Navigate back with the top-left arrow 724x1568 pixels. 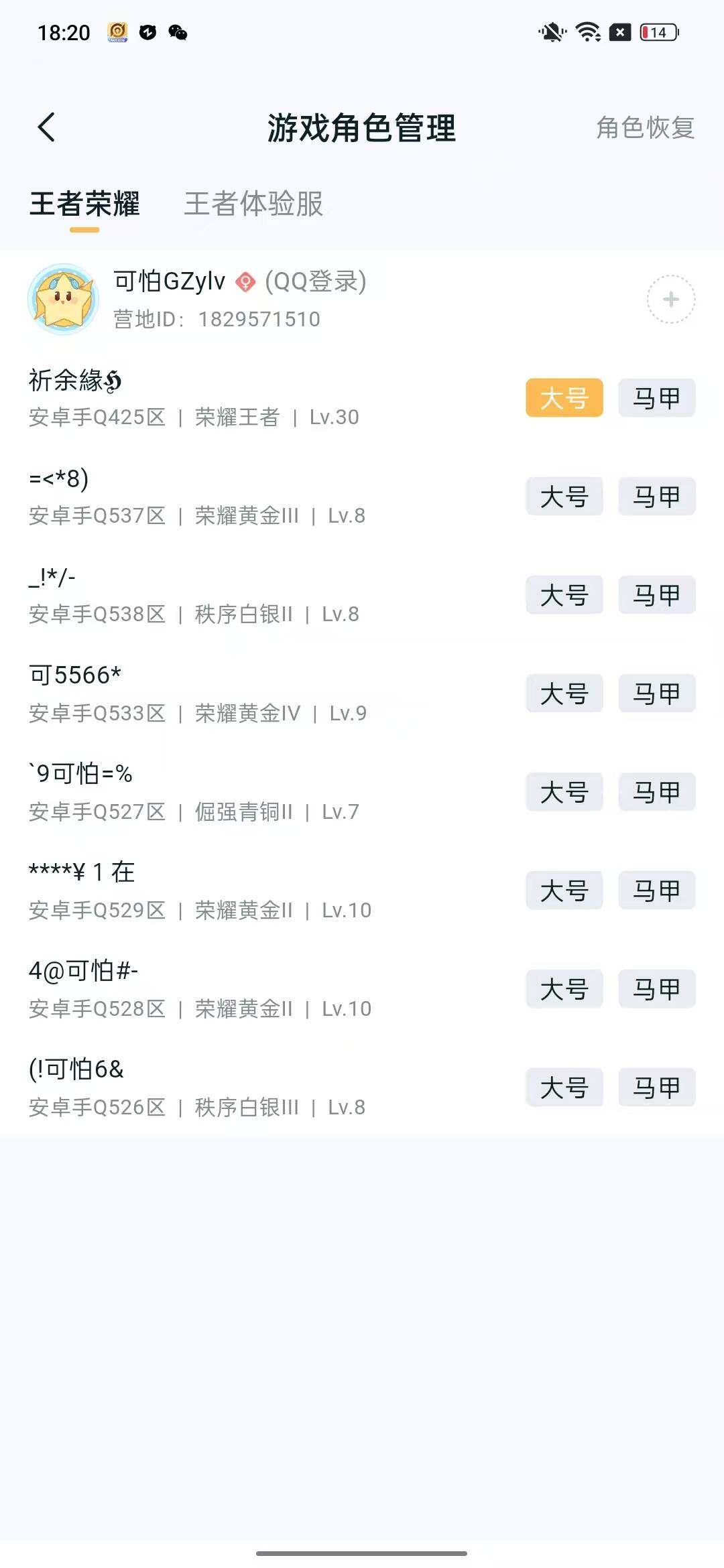pos(47,127)
